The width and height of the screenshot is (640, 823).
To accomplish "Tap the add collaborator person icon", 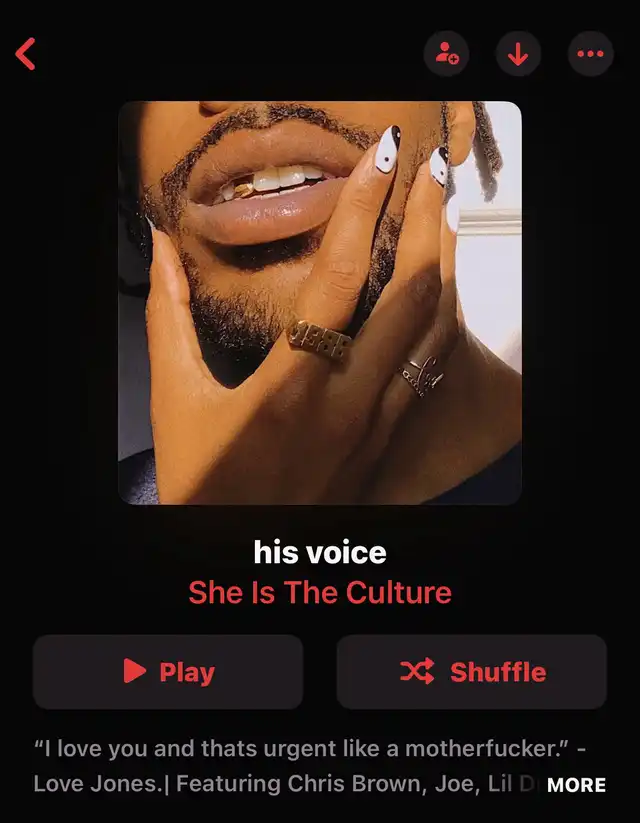I will (446, 54).
